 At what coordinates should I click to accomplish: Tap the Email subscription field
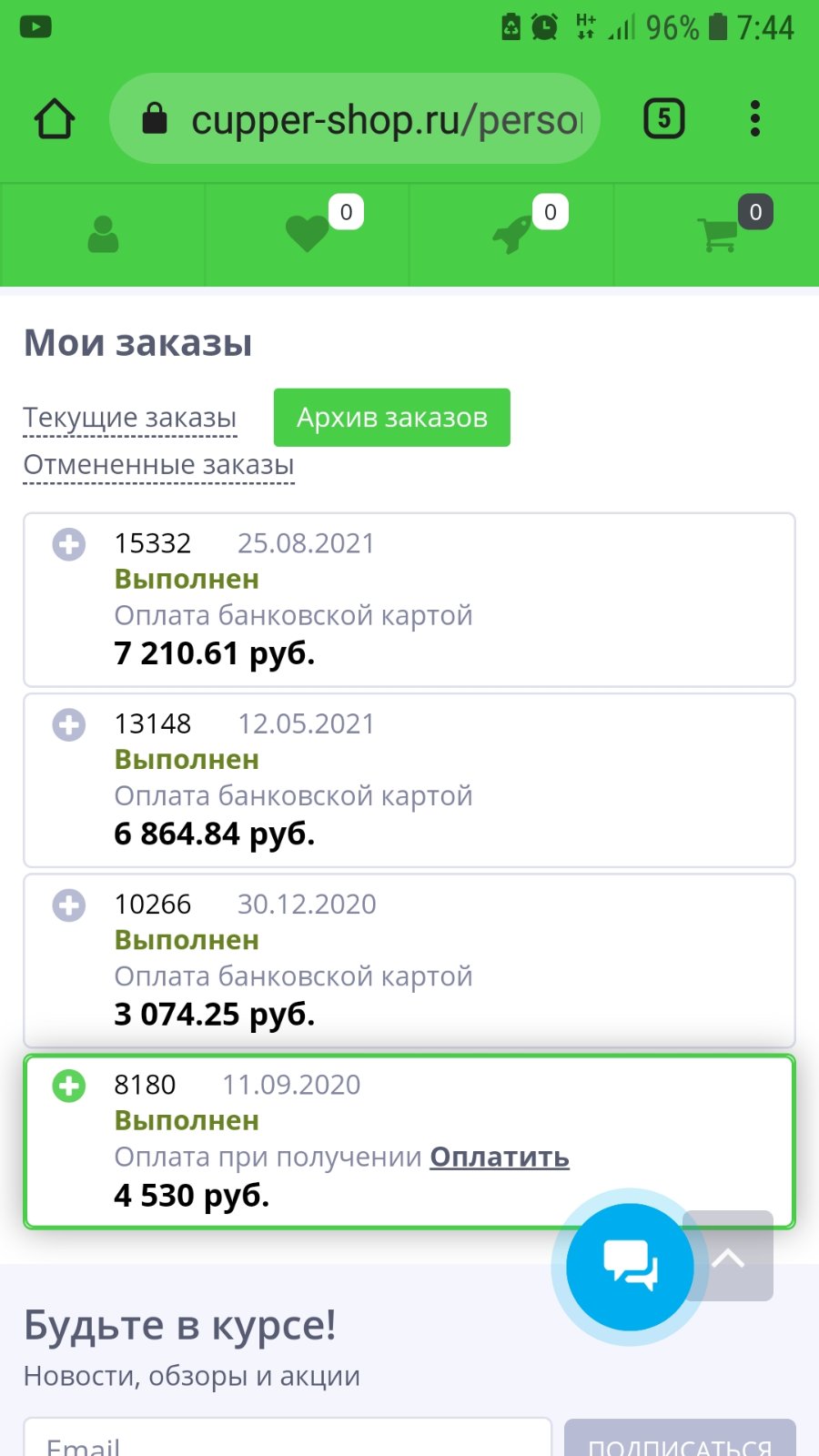[x=288, y=1438]
